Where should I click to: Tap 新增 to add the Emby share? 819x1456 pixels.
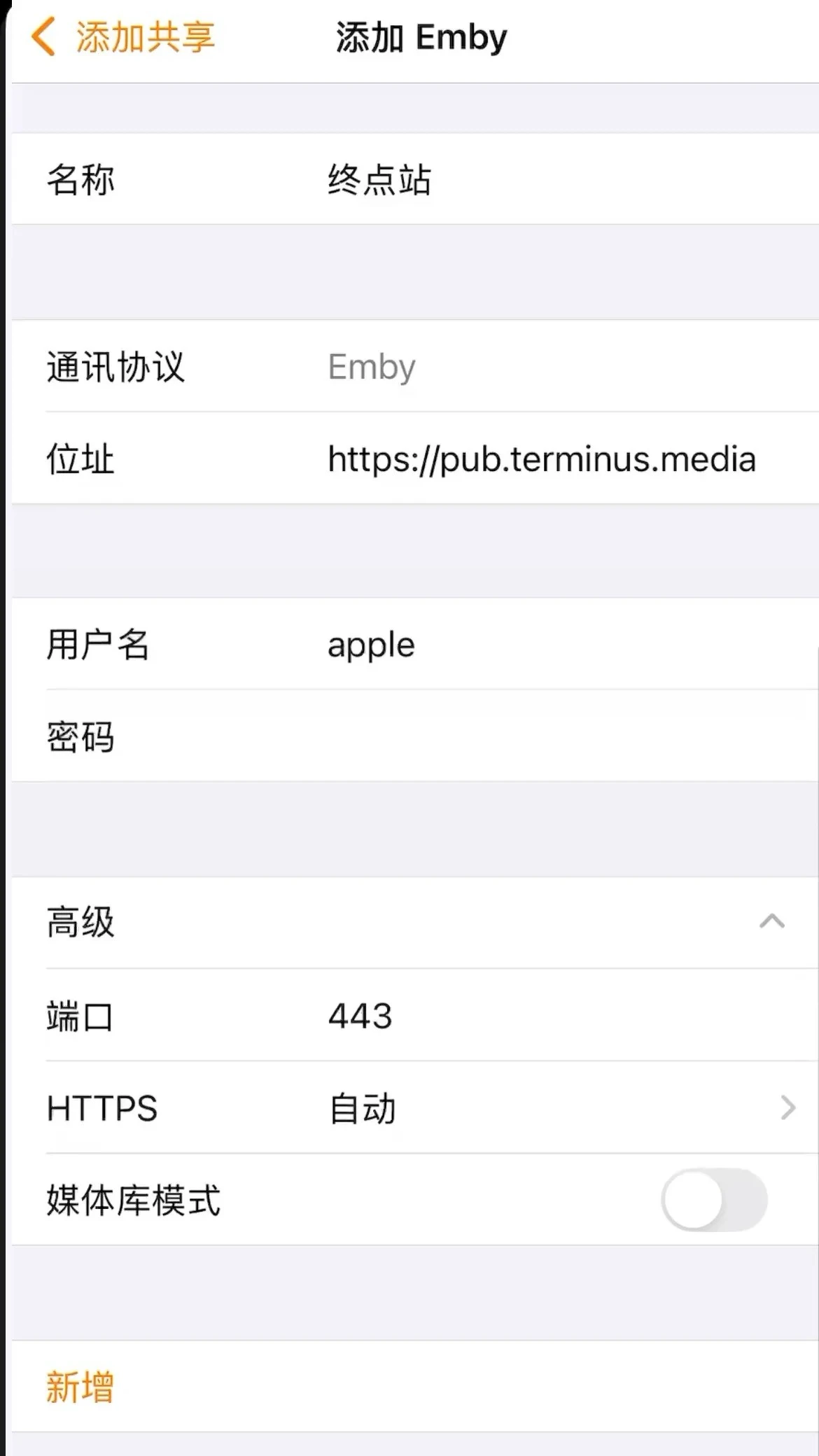[x=80, y=1387]
